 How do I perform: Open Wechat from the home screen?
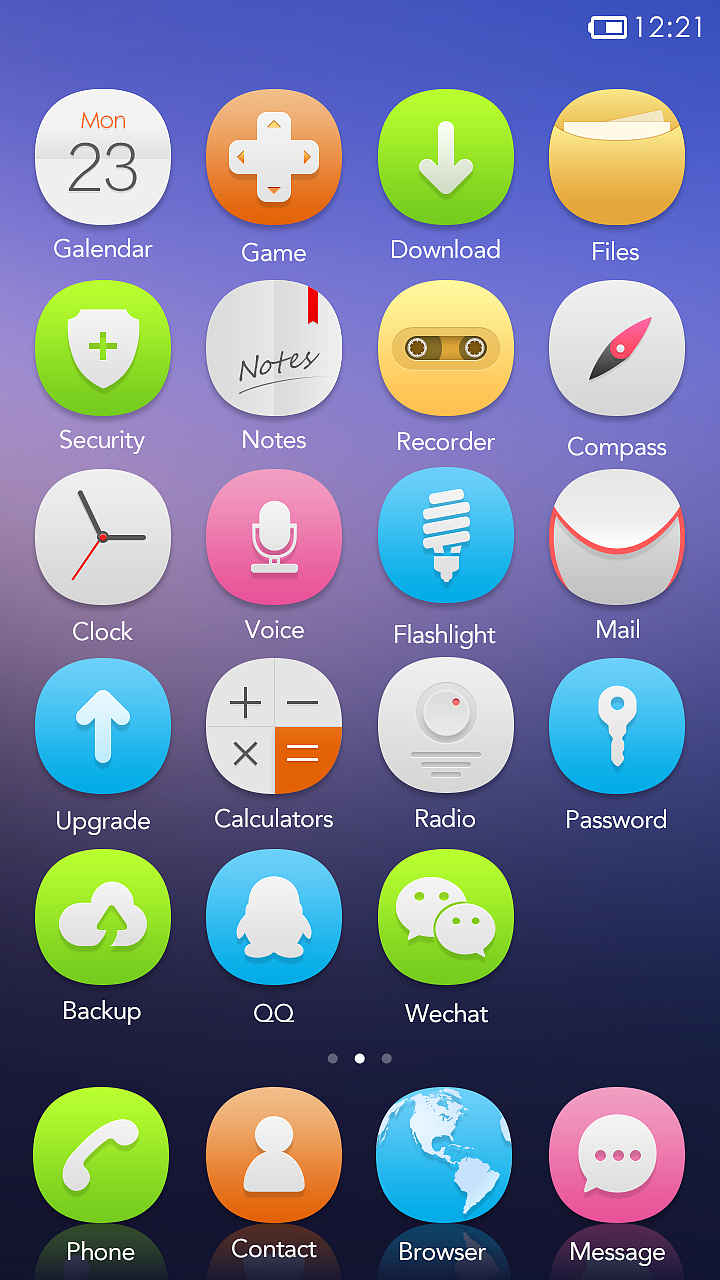pyautogui.click(x=445, y=917)
